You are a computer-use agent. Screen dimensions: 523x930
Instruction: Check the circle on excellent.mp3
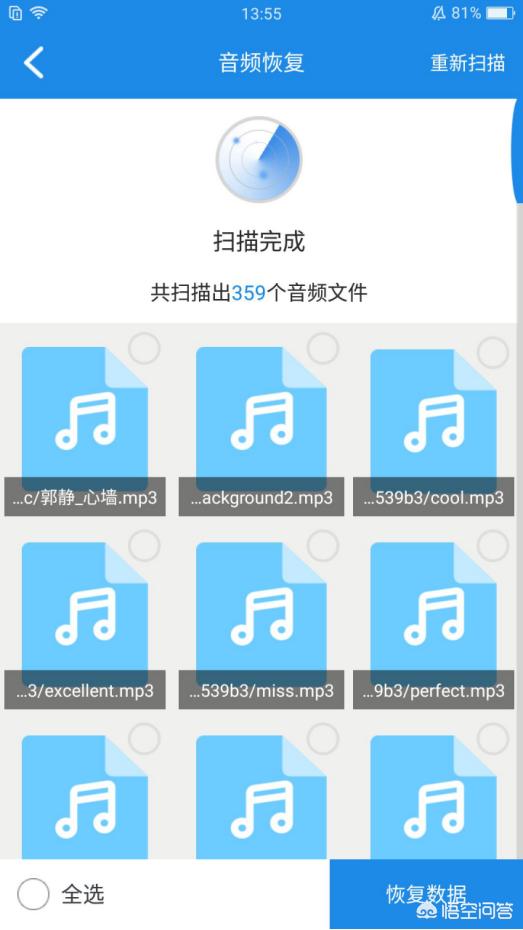(x=144, y=546)
